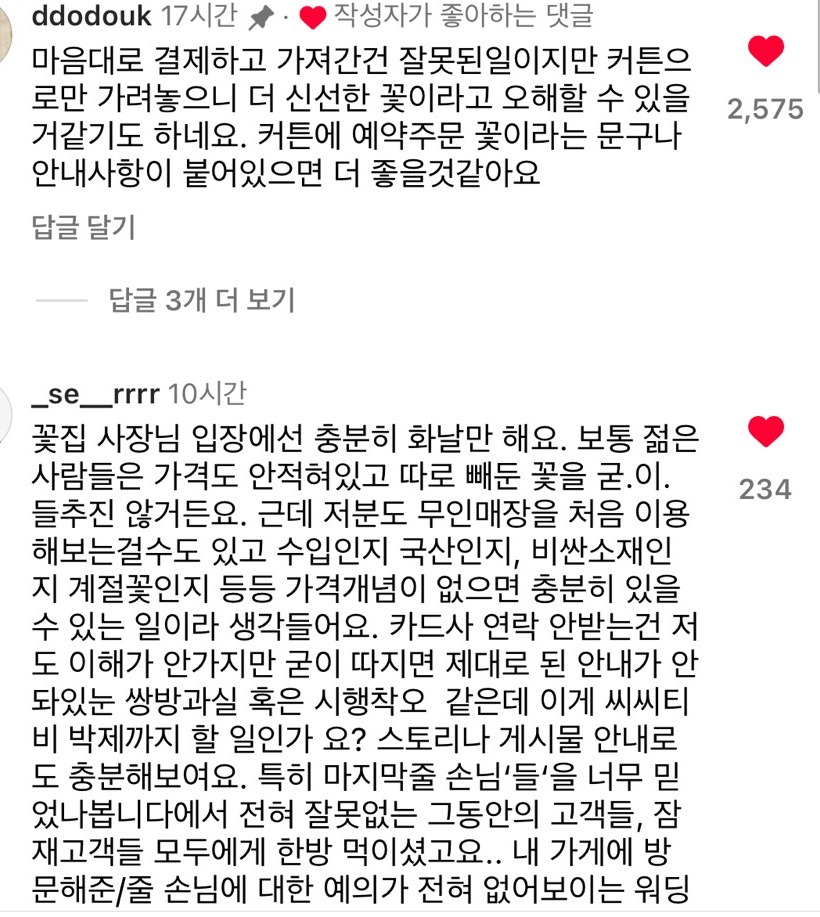The height and width of the screenshot is (917, 820).
Task: Tap the heart on _se__rrrr's comment
Action: click(x=766, y=432)
